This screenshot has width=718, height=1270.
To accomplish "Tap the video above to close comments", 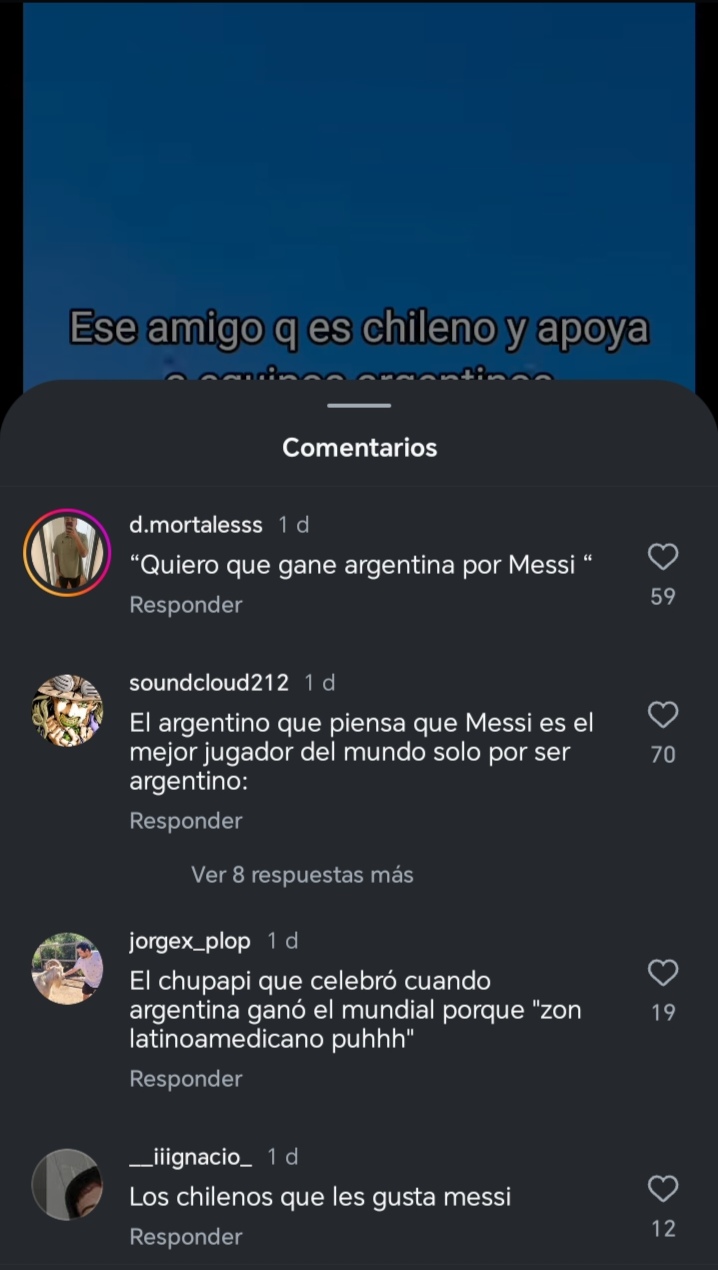I will tap(359, 180).
